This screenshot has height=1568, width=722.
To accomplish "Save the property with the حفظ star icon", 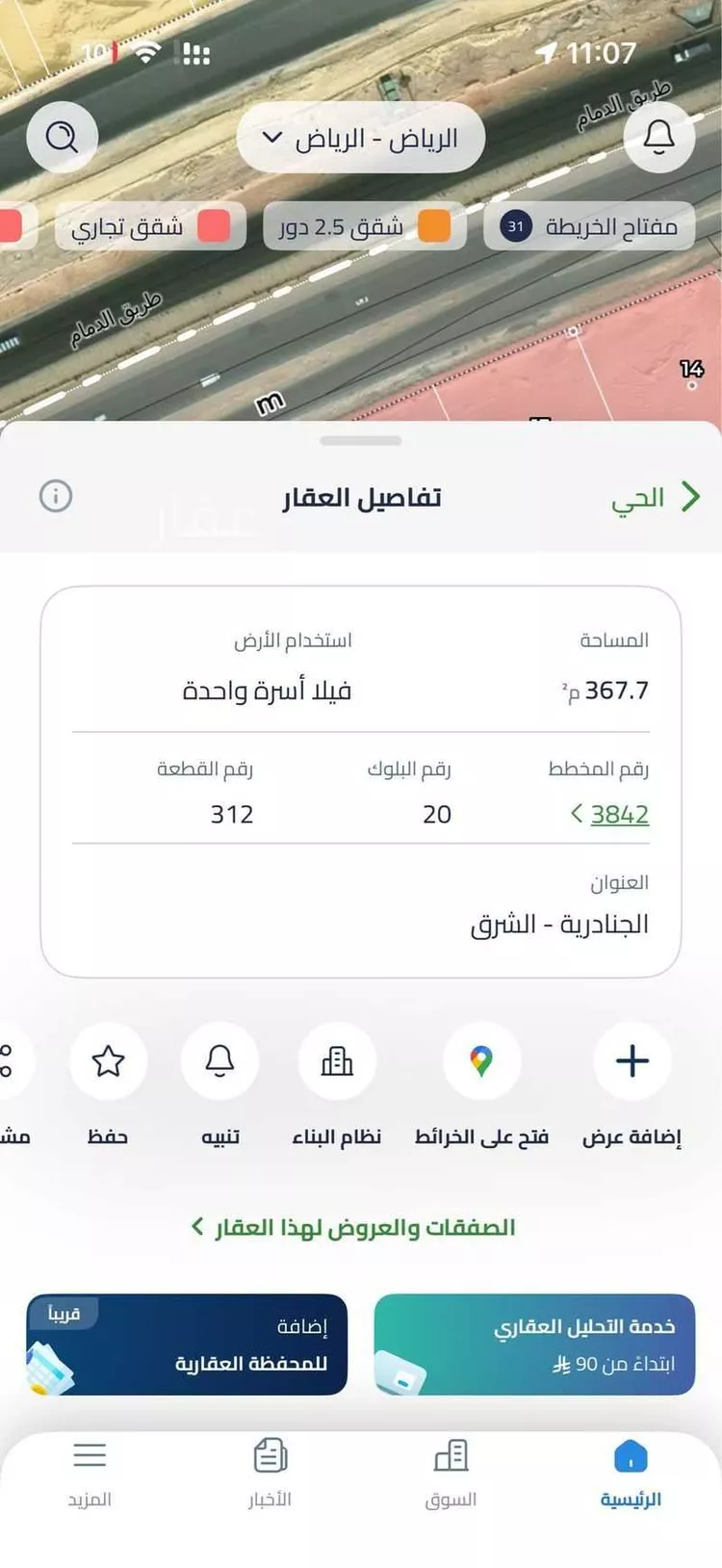I will (109, 1060).
